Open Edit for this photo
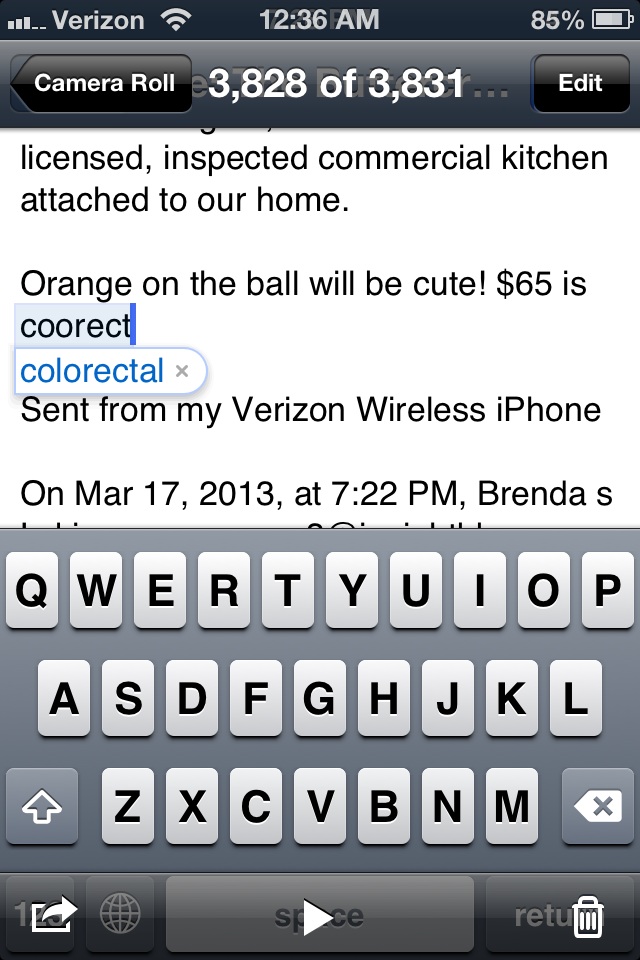The image size is (640, 960). [581, 83]
